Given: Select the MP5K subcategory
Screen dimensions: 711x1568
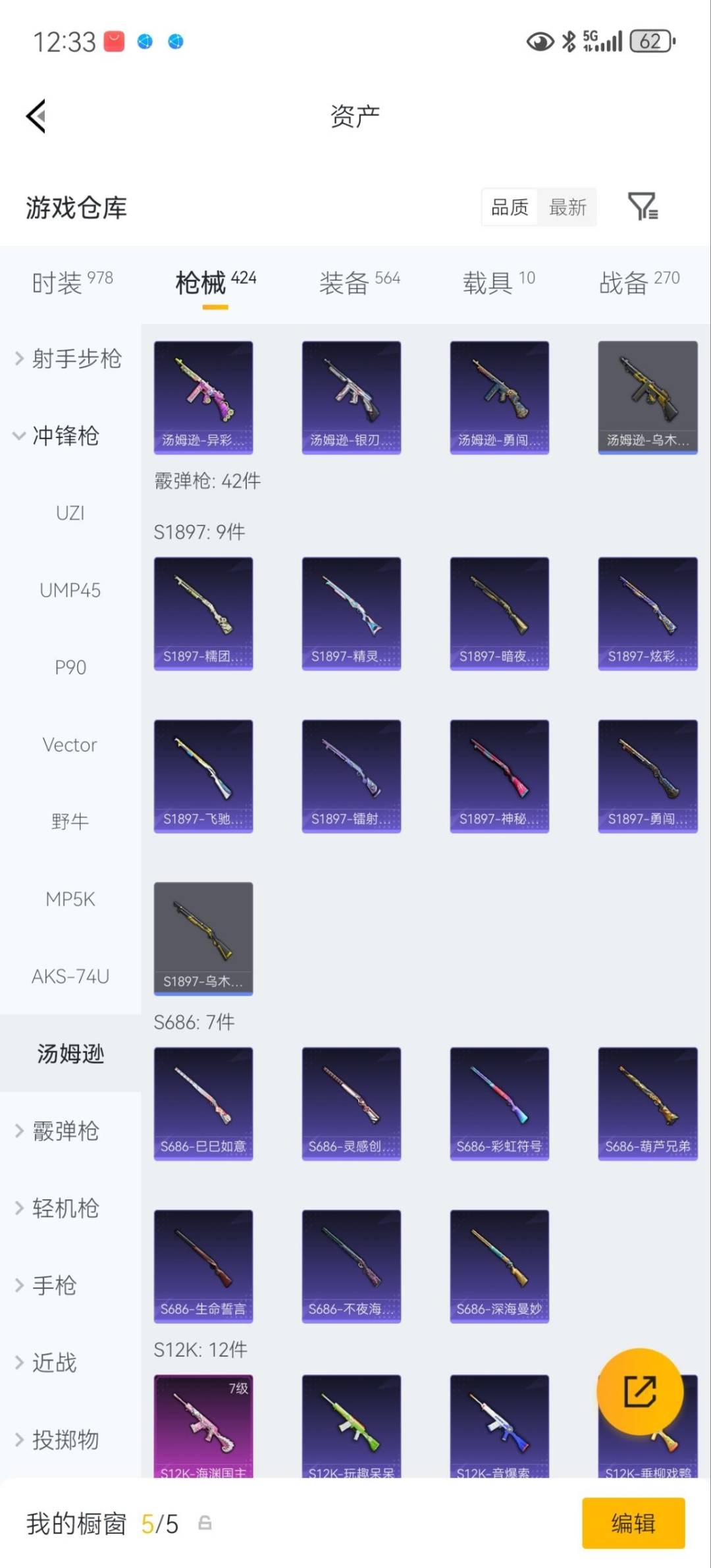Looking at the screenshot, I should (x=70, y=899).
